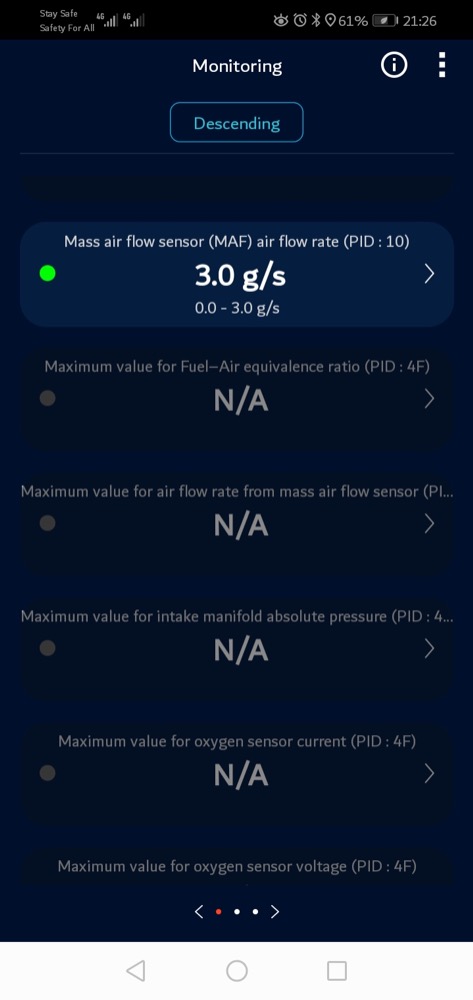Open Maximum value for intake manifold absolute pressure

[237, 649]
